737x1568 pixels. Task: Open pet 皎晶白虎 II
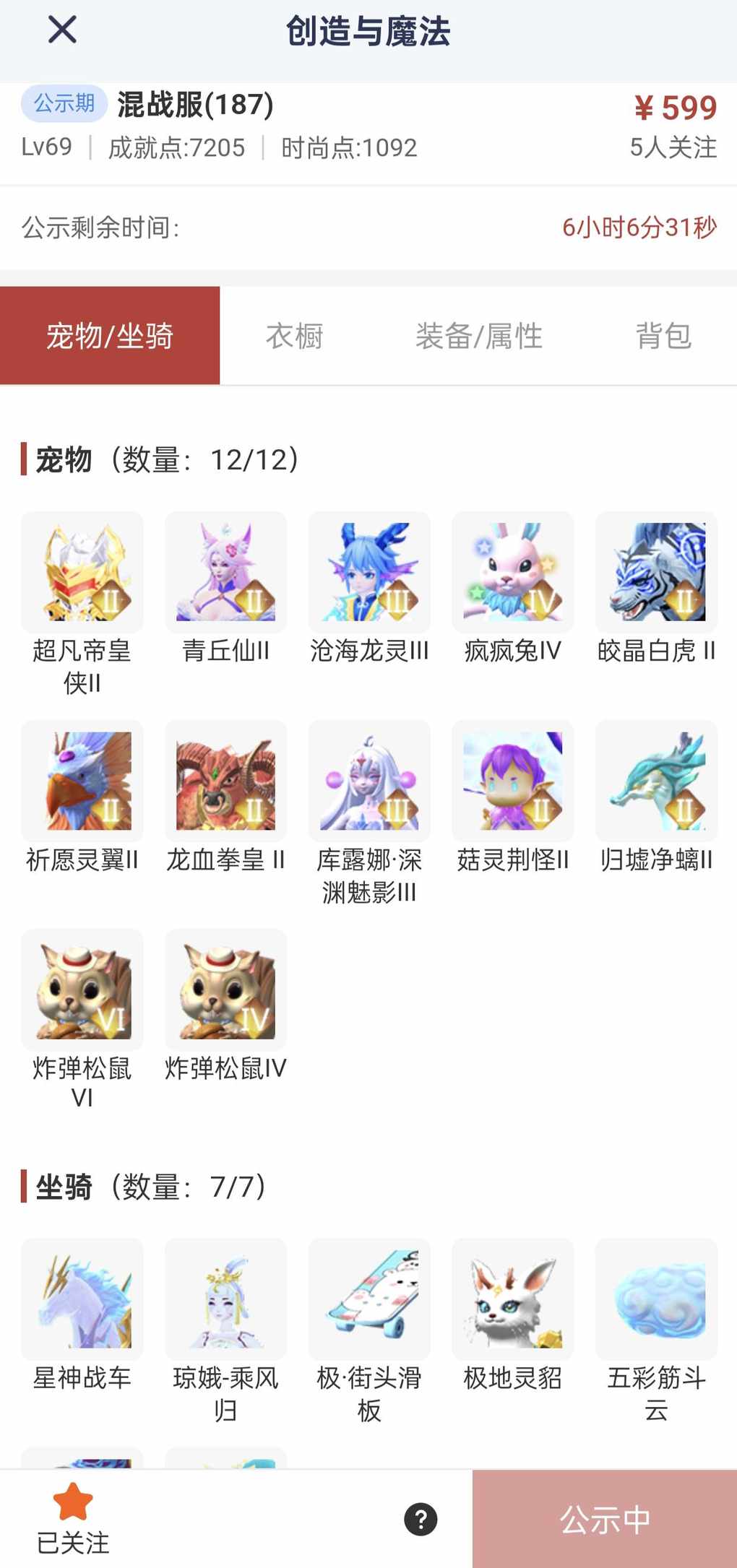[x=656, y=572]
